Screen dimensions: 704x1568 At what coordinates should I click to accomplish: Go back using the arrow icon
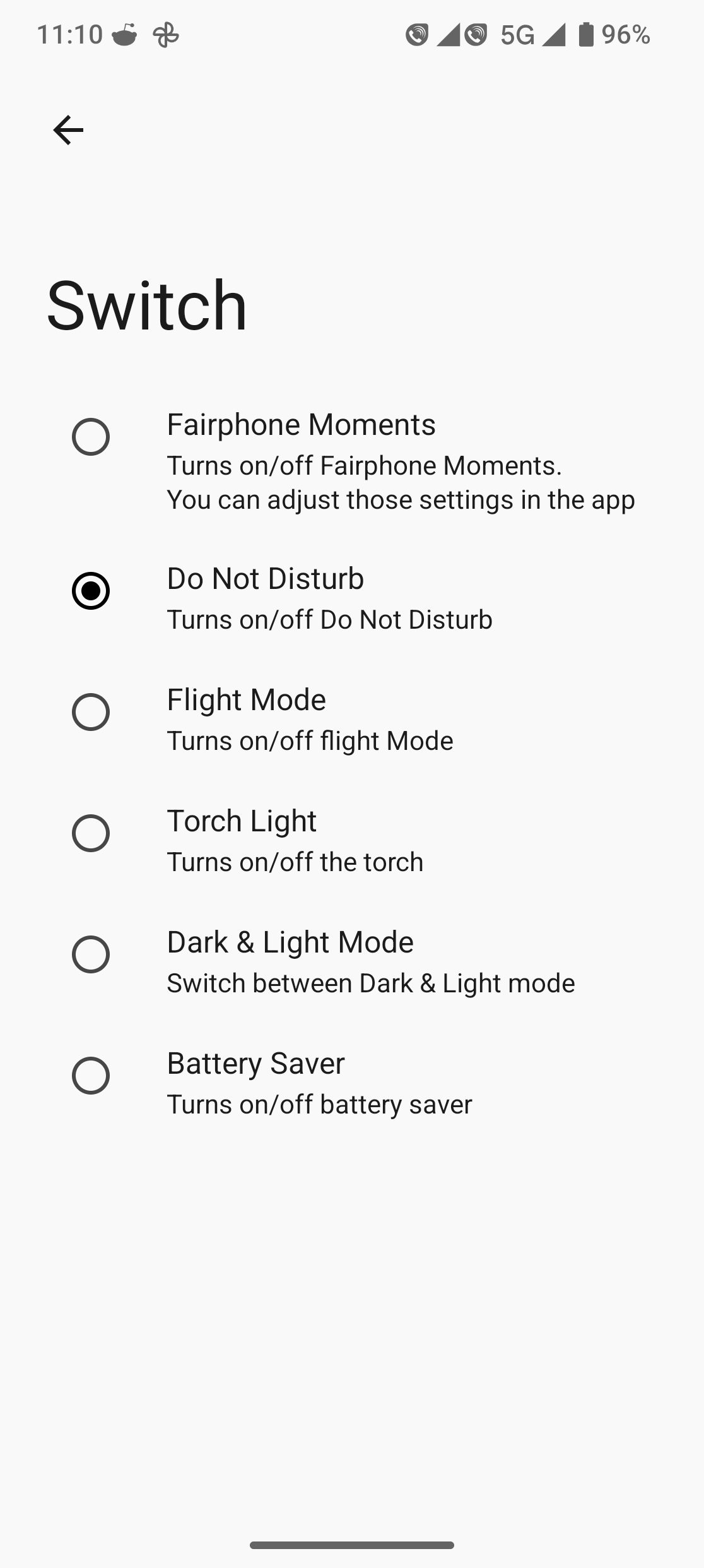point(68,130)
